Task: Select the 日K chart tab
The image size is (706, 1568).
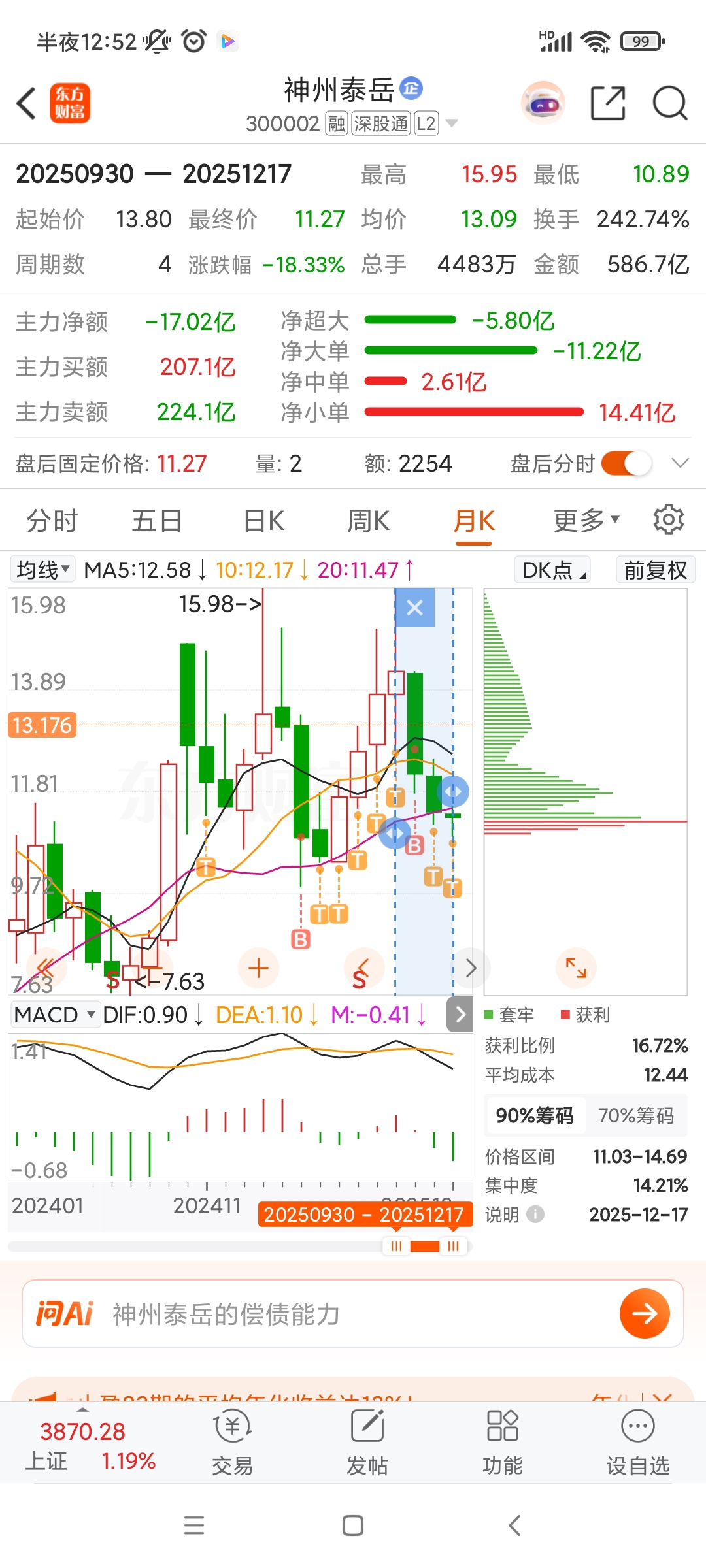Action: tap(263, 521)
